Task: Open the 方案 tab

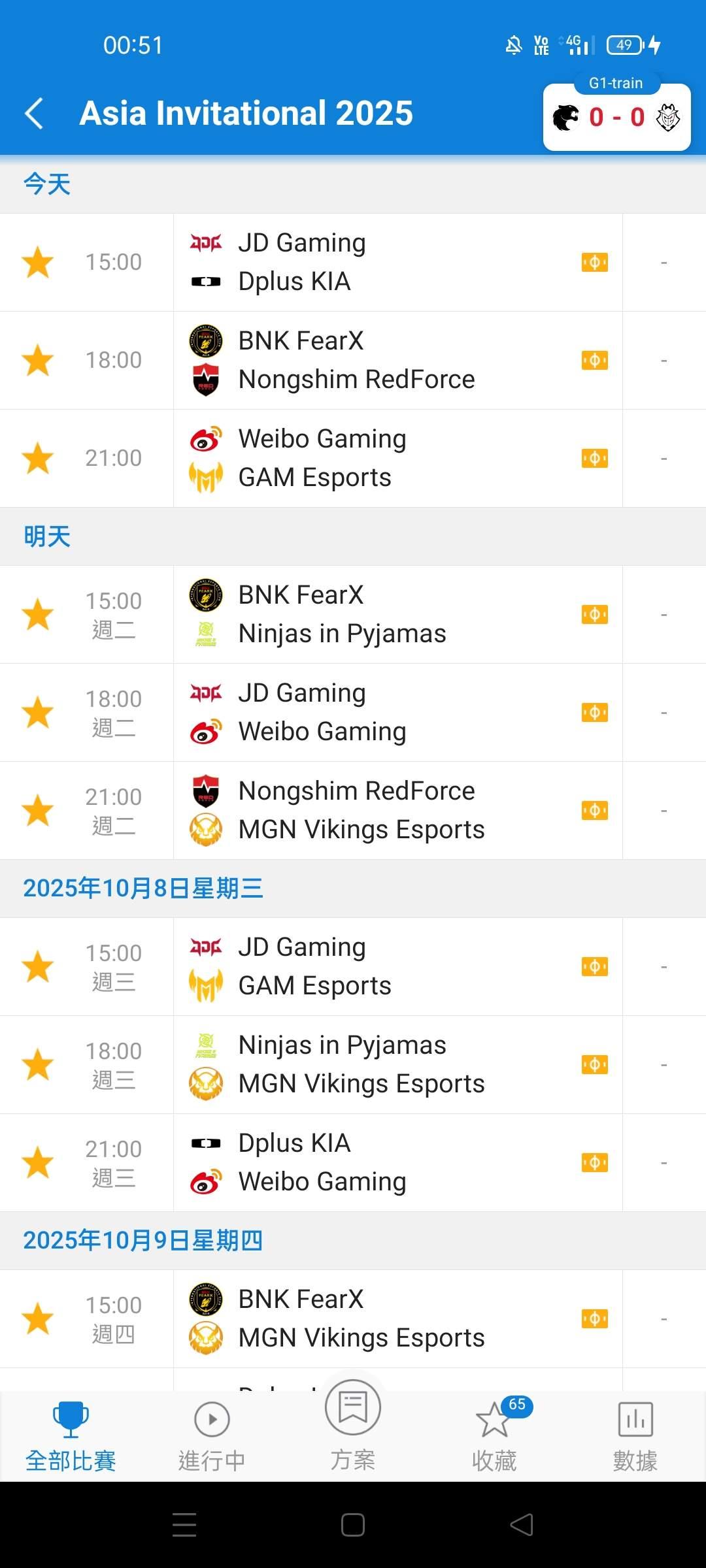Action: pyautogui.click(x=353, y=1424)
